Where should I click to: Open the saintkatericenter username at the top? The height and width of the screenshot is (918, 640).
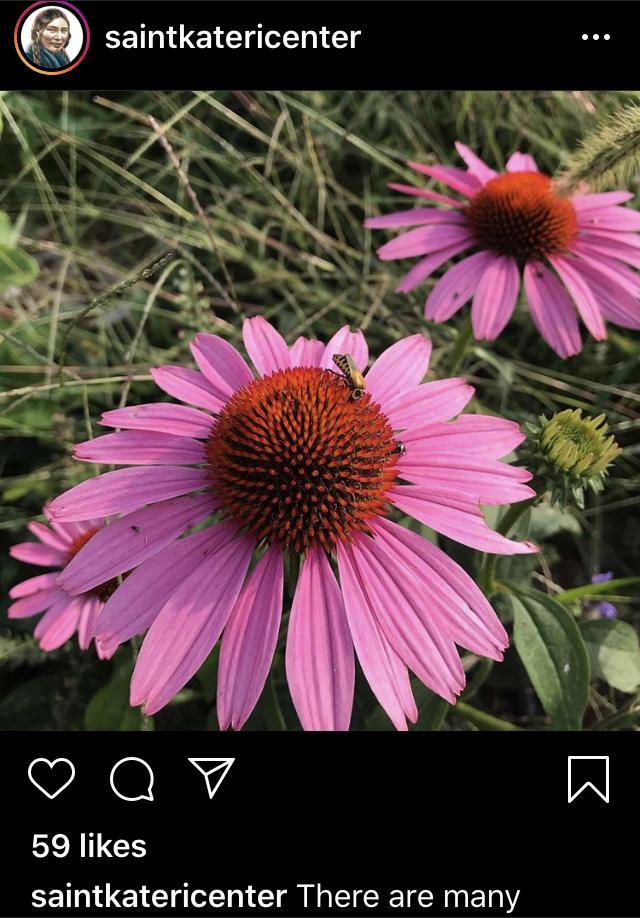(x=232, y=38)
